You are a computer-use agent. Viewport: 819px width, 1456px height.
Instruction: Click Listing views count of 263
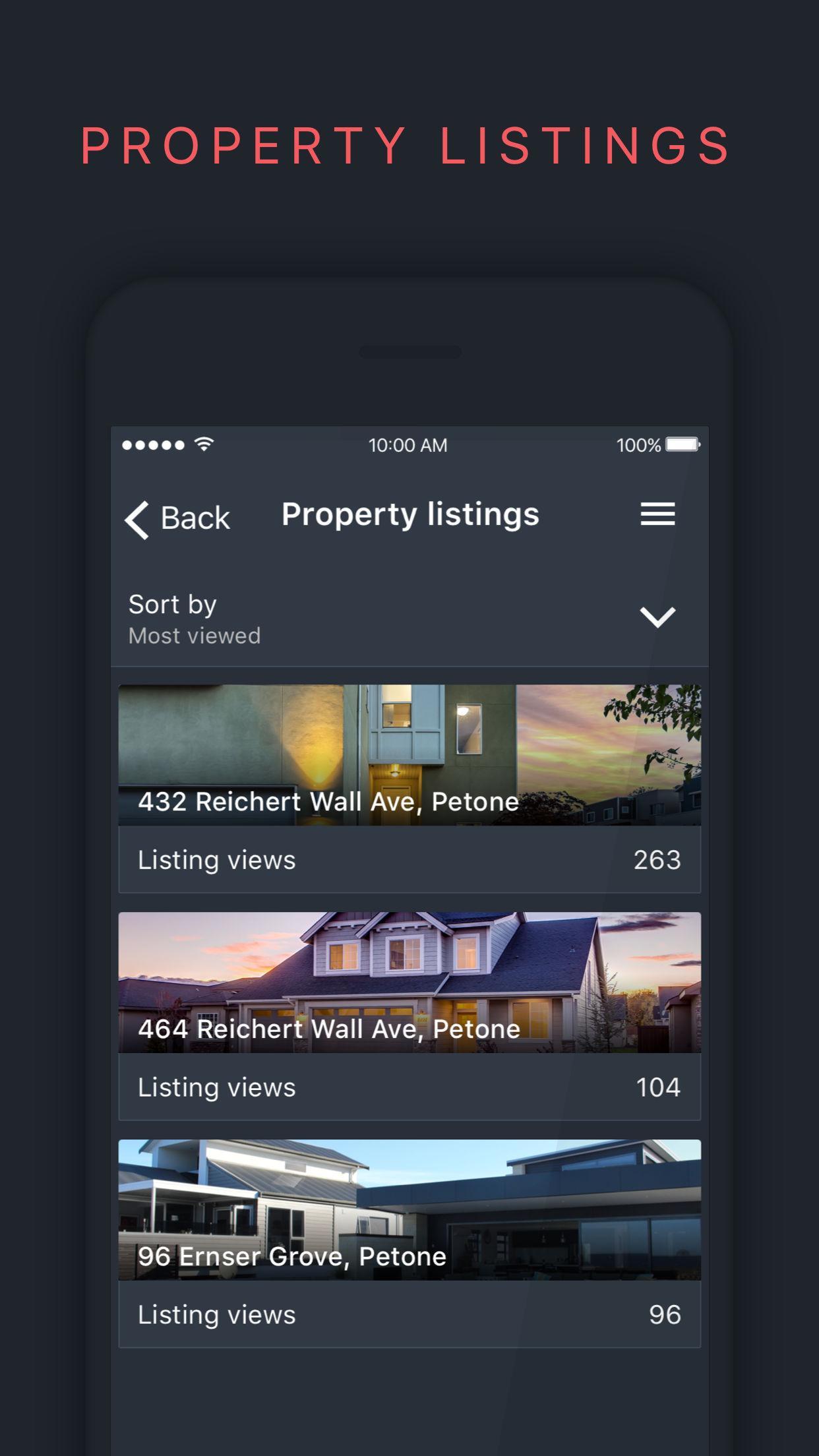click(658, 860)
